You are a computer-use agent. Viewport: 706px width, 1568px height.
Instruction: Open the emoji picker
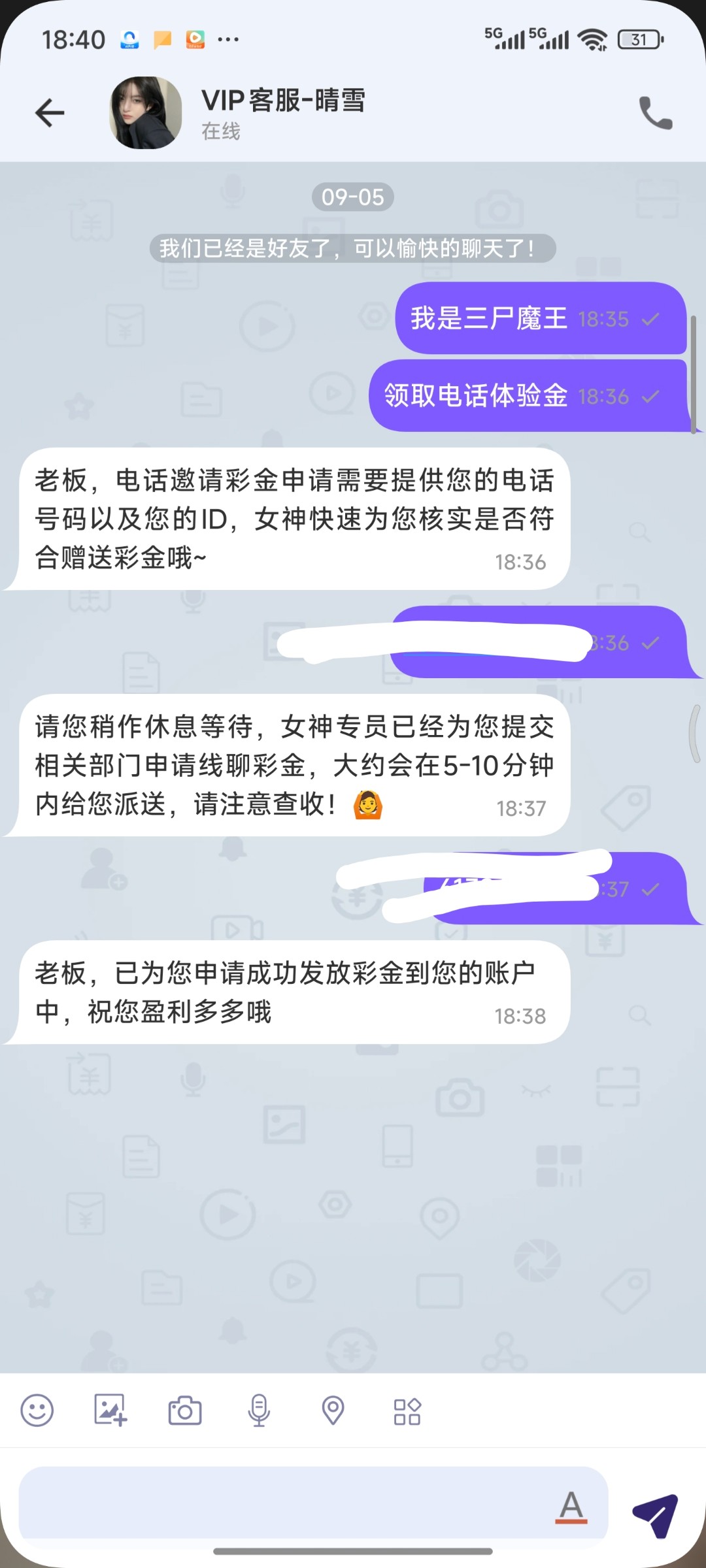tap(37, 1410)
